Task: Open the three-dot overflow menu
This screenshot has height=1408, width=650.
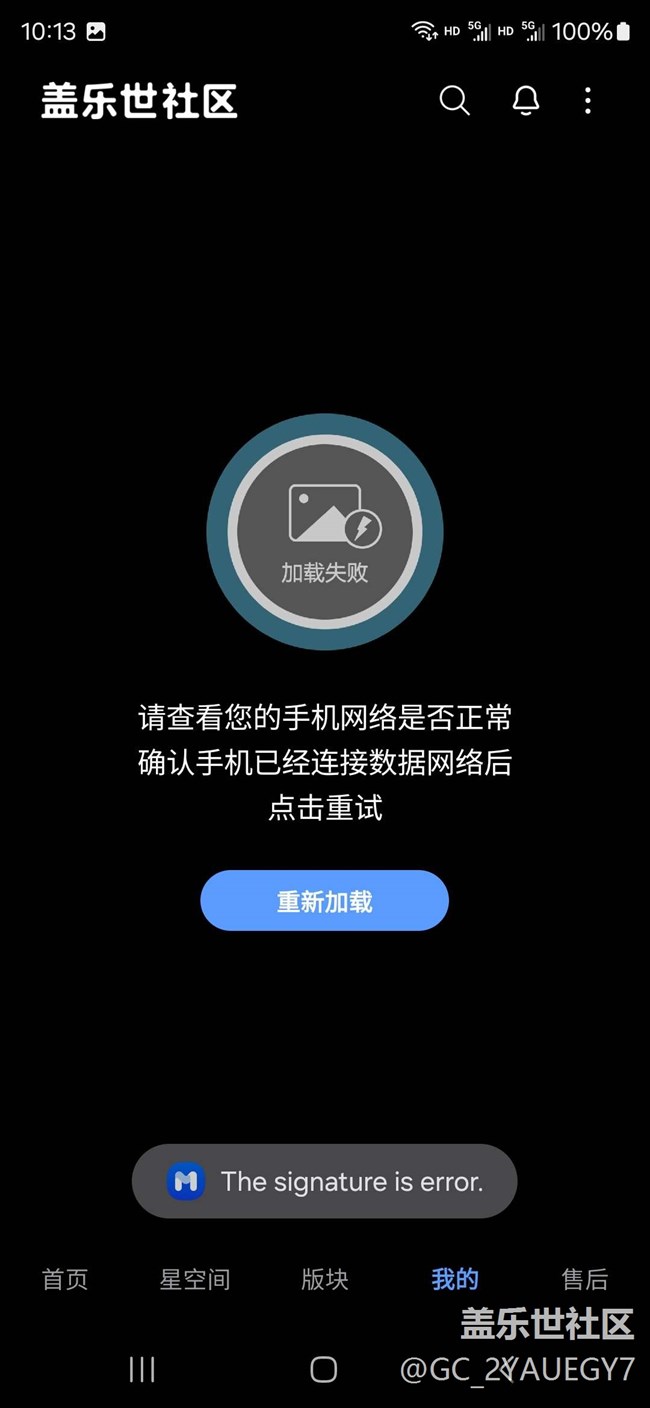Action: [x=588, y=101]
